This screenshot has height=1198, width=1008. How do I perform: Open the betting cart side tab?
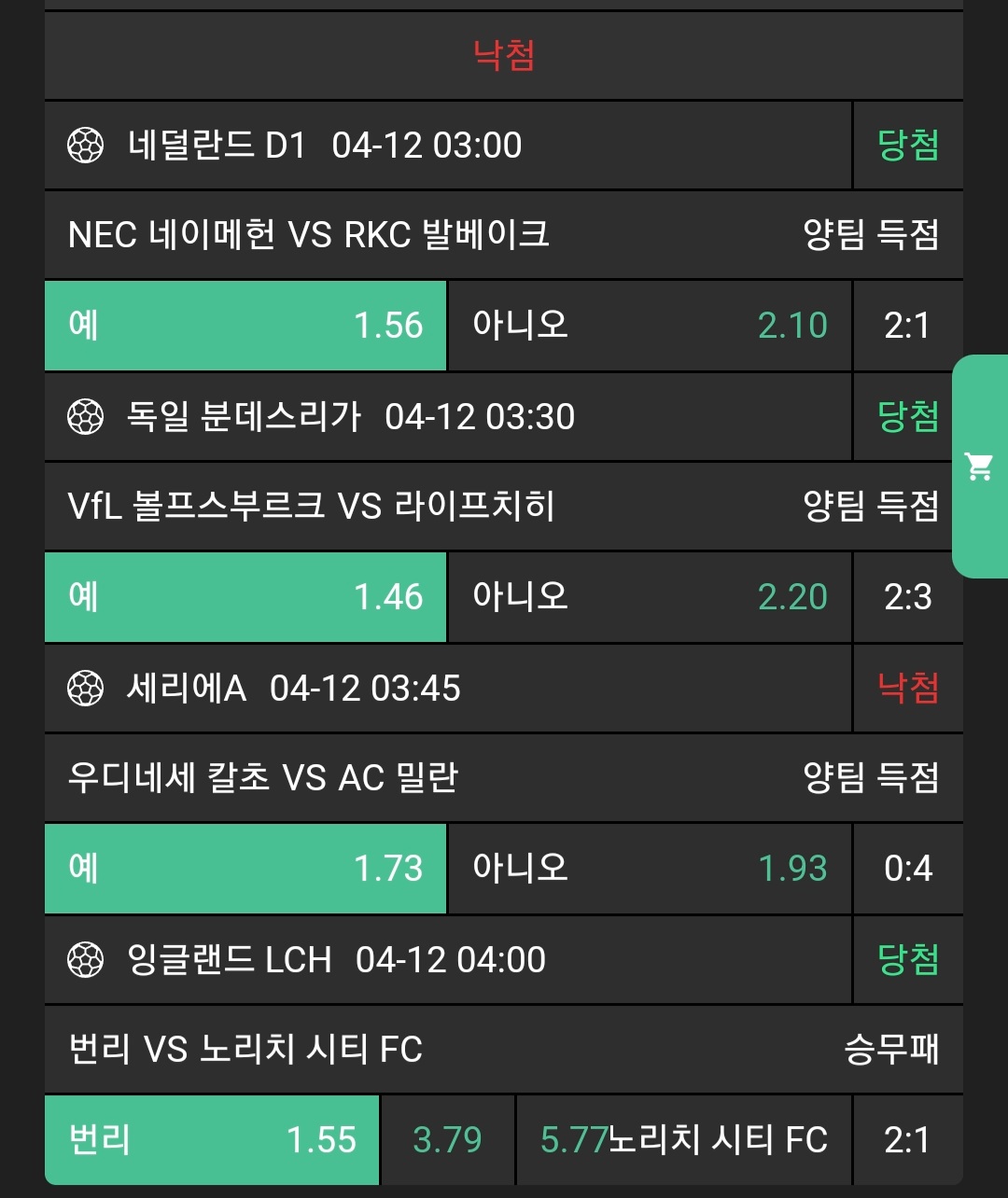(979, 466)
